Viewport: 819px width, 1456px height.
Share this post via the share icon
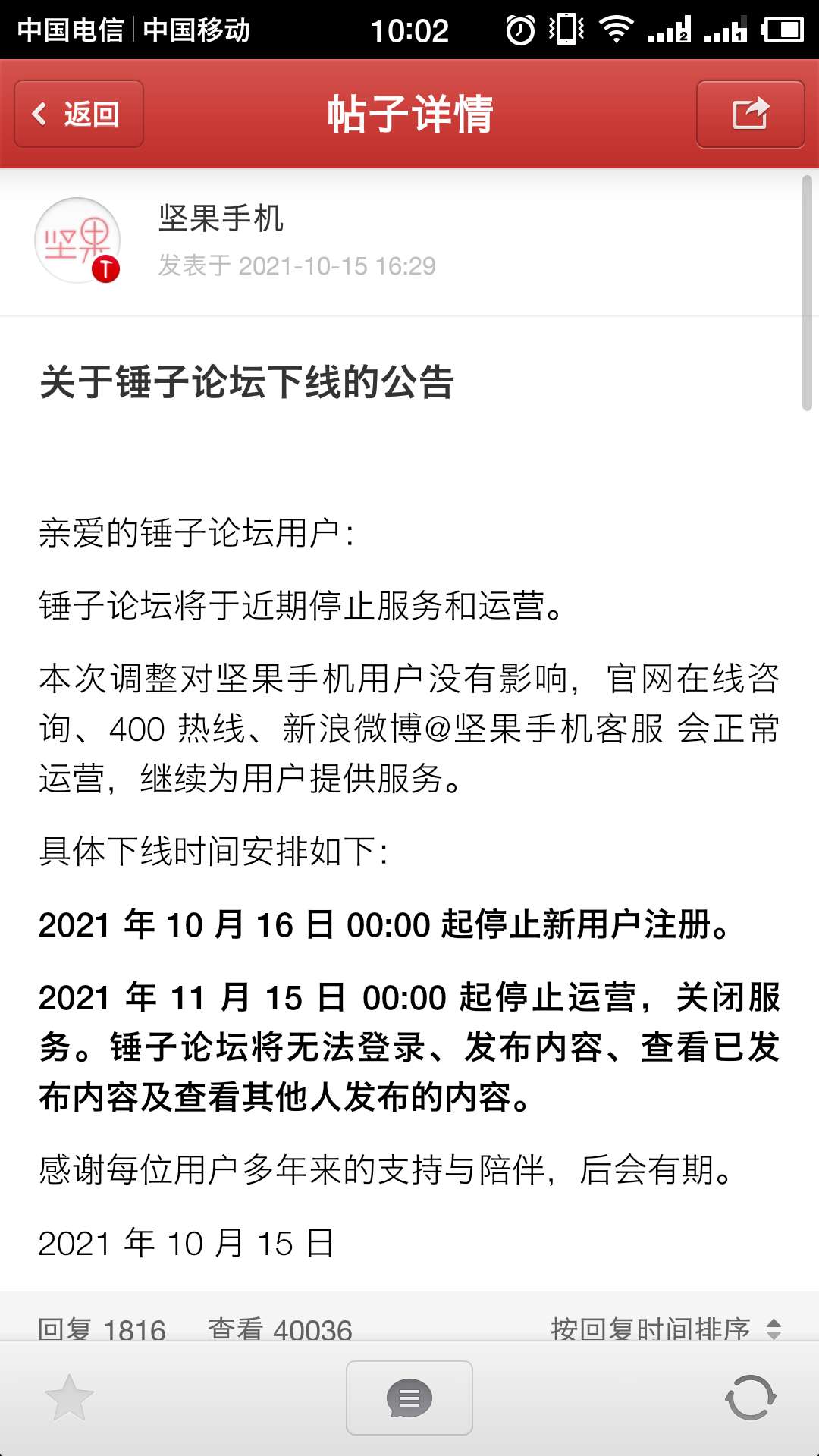(x=750, y=114)
